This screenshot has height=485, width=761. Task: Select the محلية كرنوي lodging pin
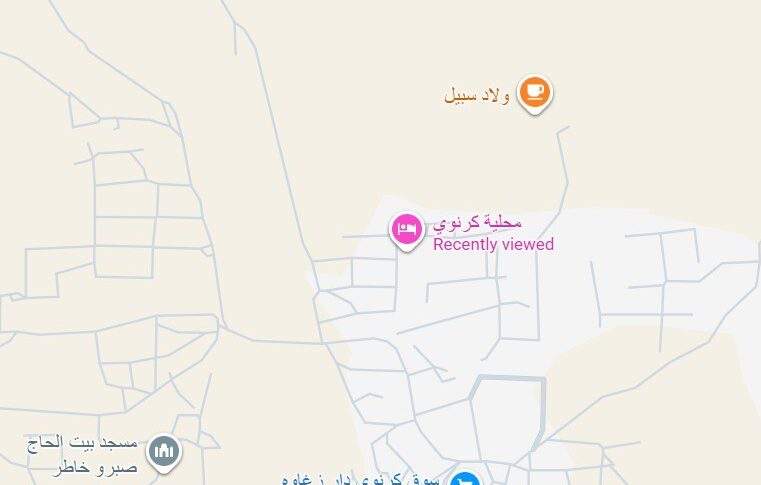pyautogui.click(x=405, y=230)
